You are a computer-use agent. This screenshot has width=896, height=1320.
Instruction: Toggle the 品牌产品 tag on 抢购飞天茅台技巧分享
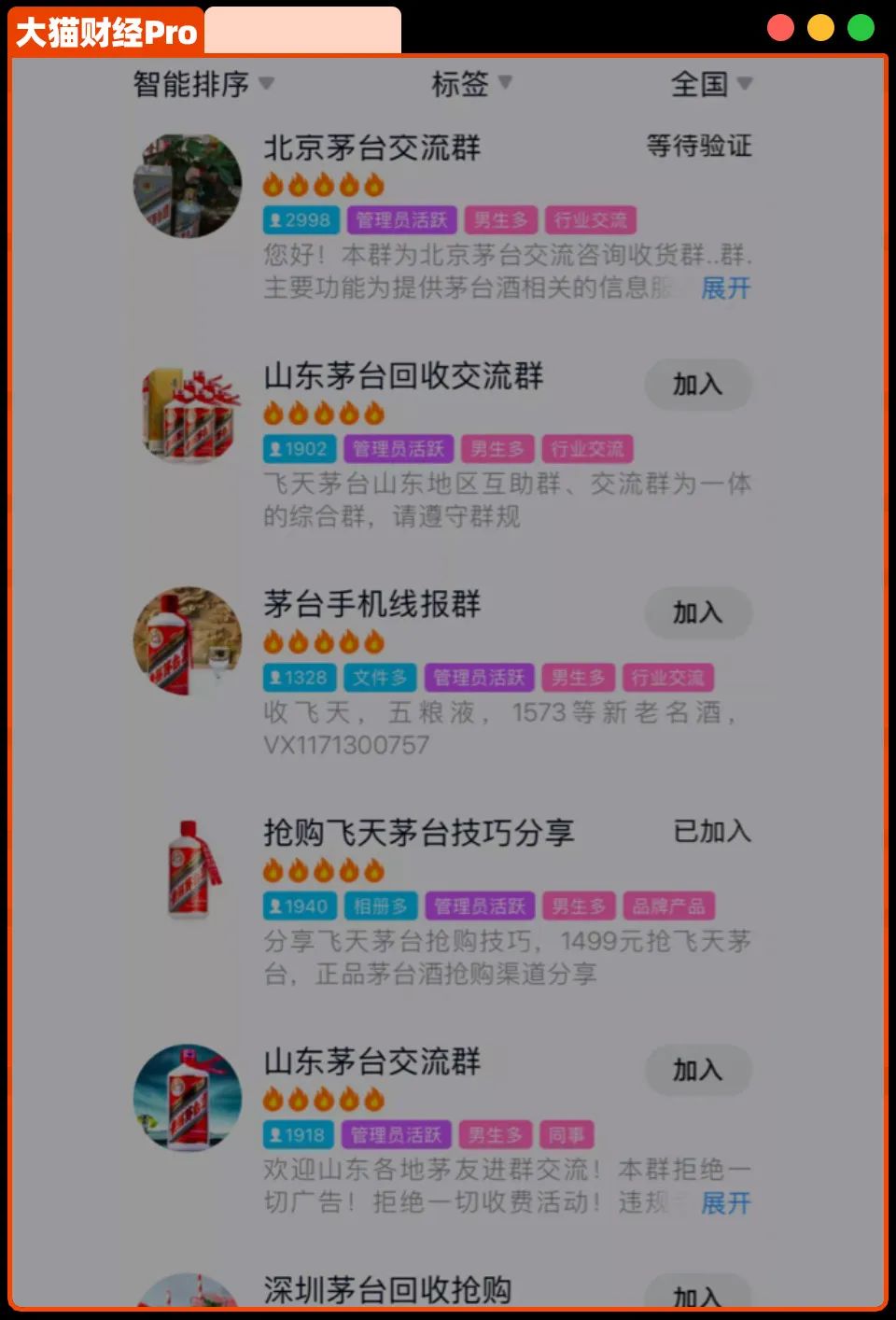click(668, 906)
